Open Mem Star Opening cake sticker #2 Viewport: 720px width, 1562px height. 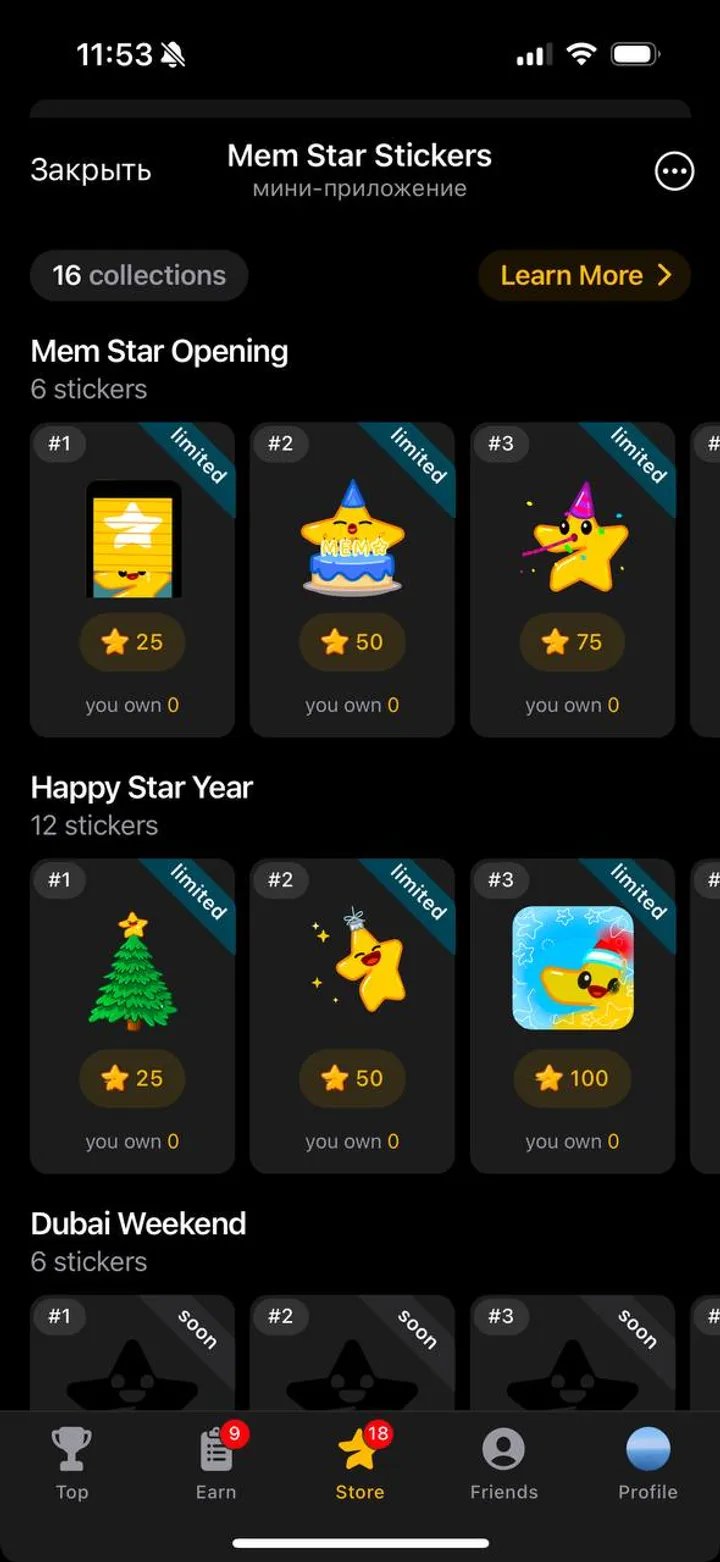pyautogui.click(x=352, y=540)
